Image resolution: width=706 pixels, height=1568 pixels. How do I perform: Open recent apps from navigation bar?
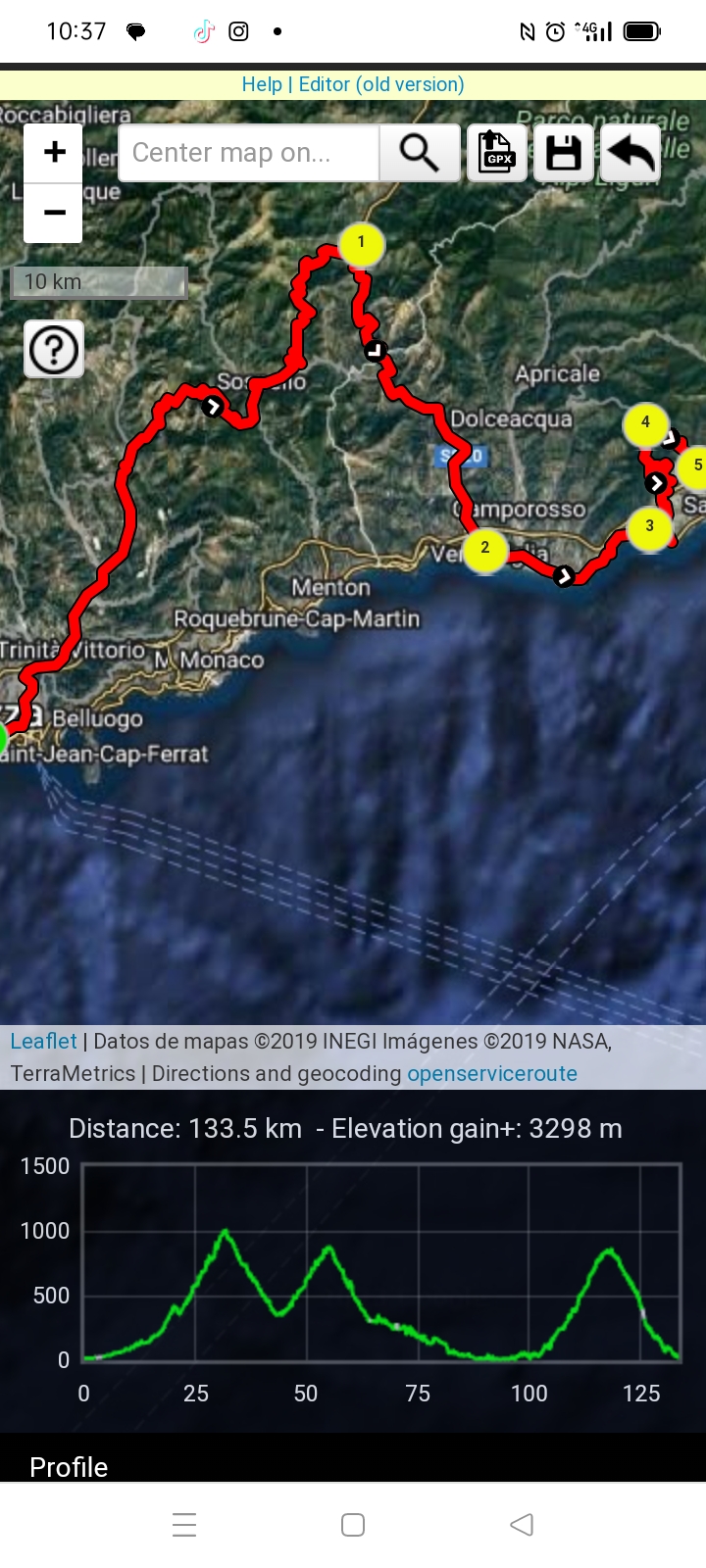184,1524
